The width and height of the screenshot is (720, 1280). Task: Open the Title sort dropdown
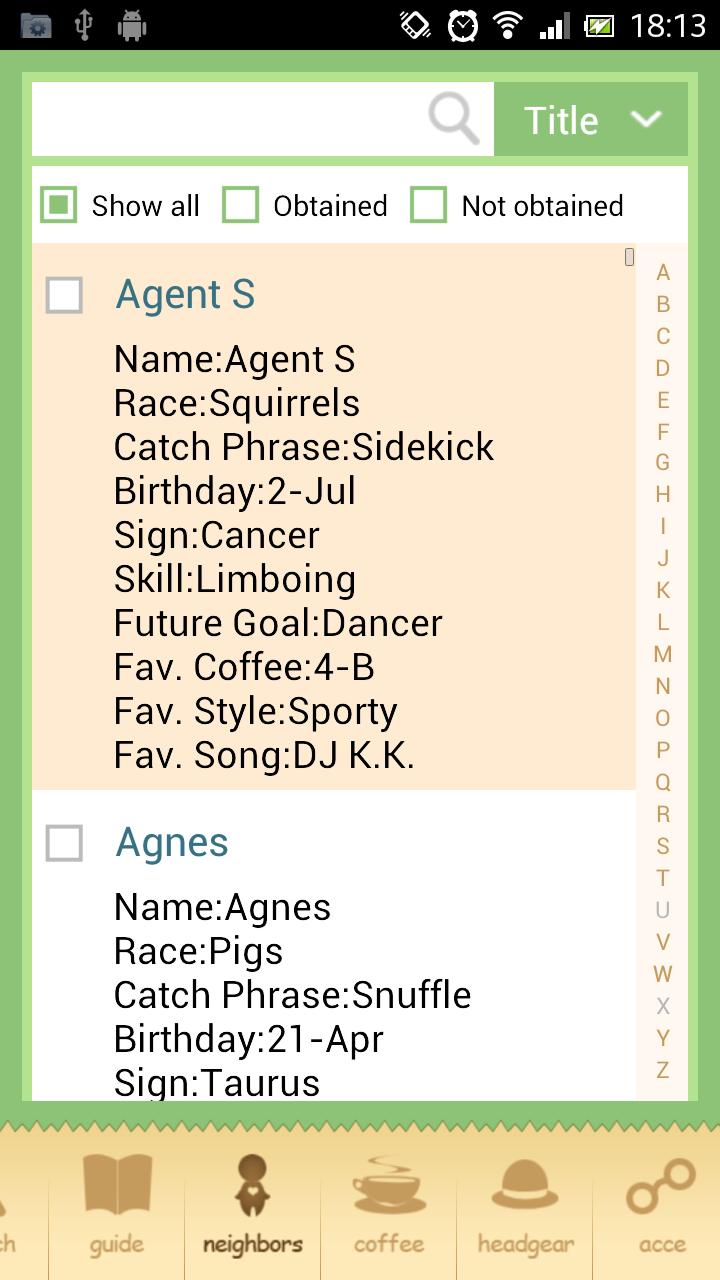tap(591, 118)
